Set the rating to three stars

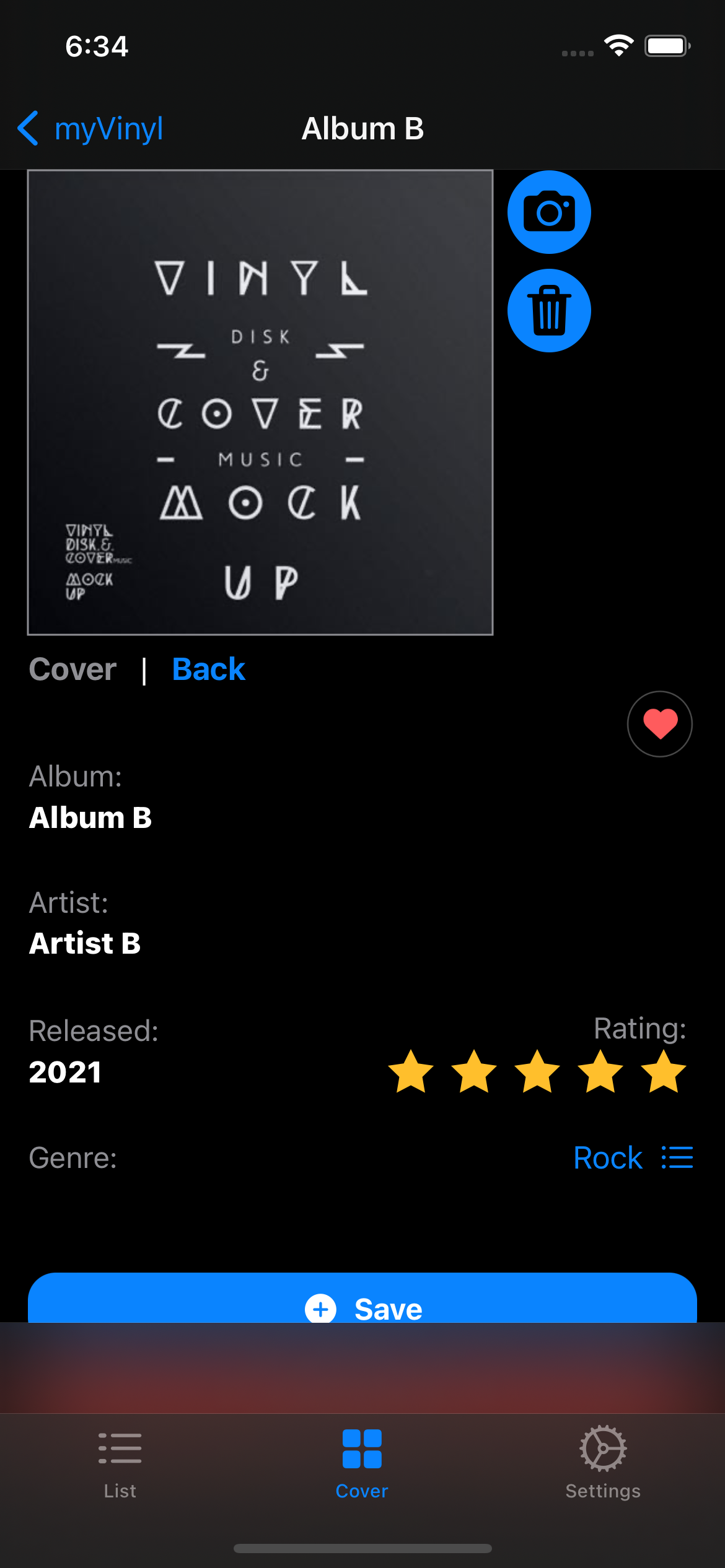[x=537, y=1072]
